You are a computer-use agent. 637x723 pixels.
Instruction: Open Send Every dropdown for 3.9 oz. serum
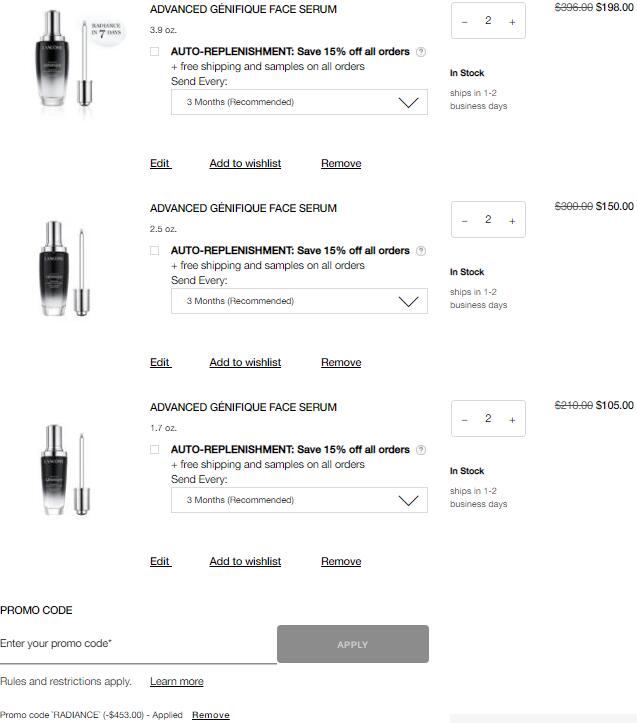299,102
